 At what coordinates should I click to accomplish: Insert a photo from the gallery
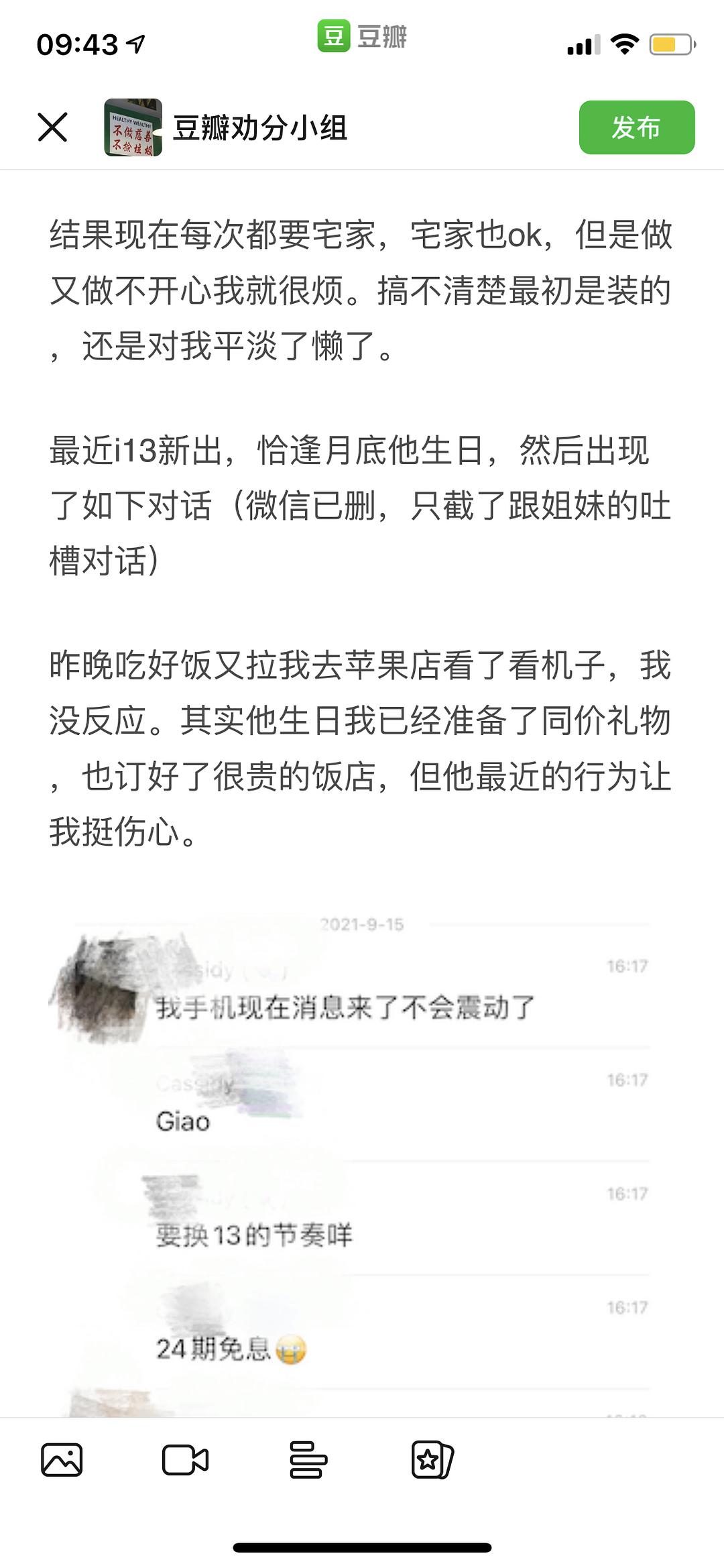click(62, 1460)
